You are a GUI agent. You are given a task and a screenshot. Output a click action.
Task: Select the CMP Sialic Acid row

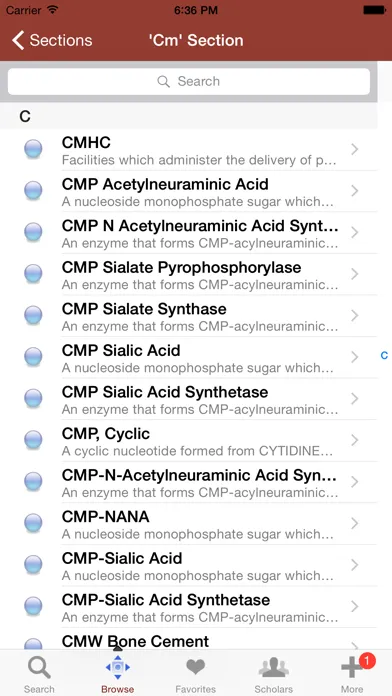[189, 357]
